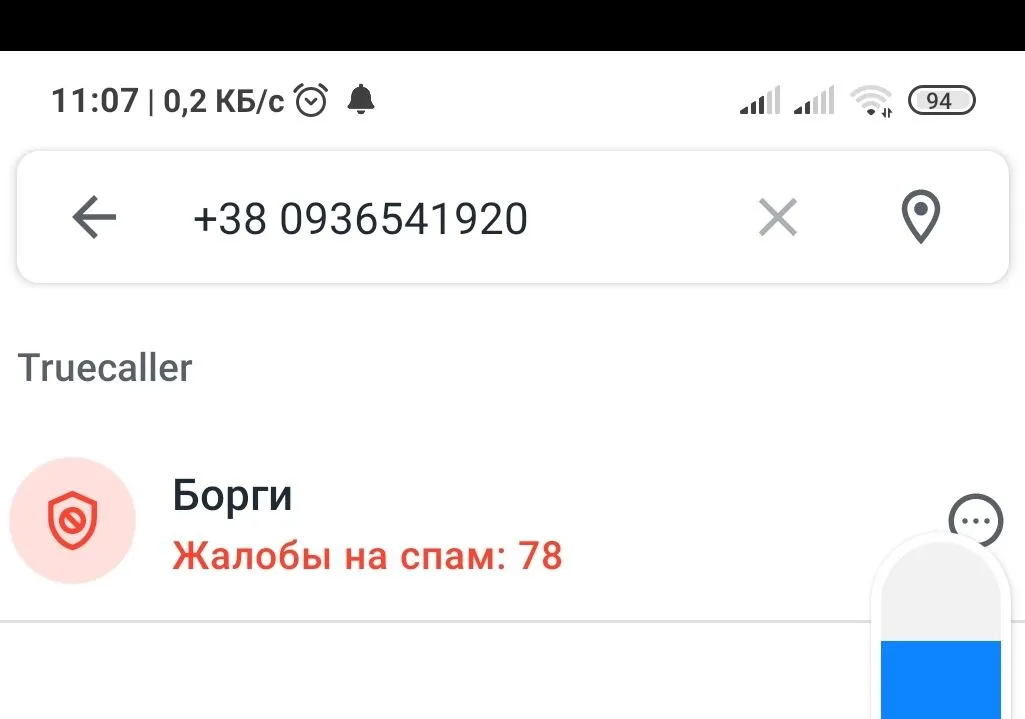Viewport: 1025px width, 719px height.
Task: Go back using the arrow in search bar
Action: click(x=94, y=217)
